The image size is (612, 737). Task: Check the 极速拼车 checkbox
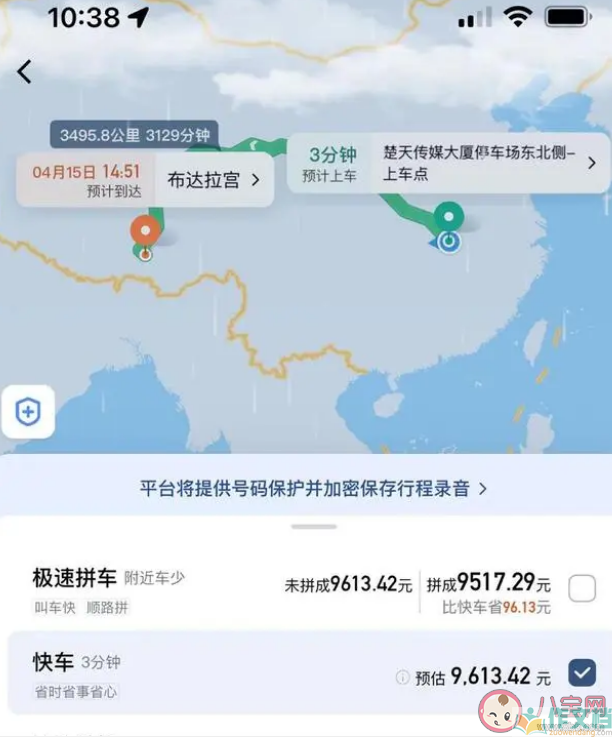coord(582,589)
